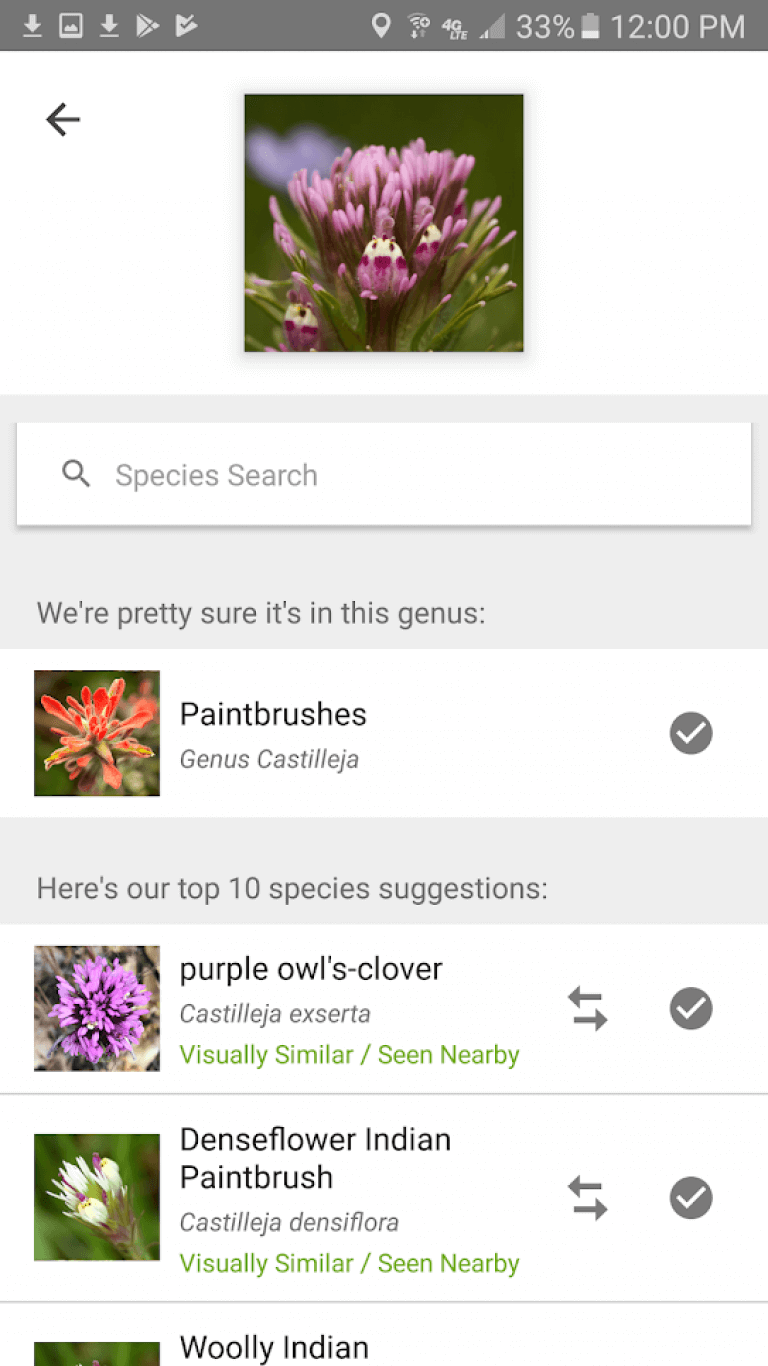Screen dimensions: 768x1366
Task: Tap the Paintbrushes genus thumbnail image
Action: (x=96, y=733)
